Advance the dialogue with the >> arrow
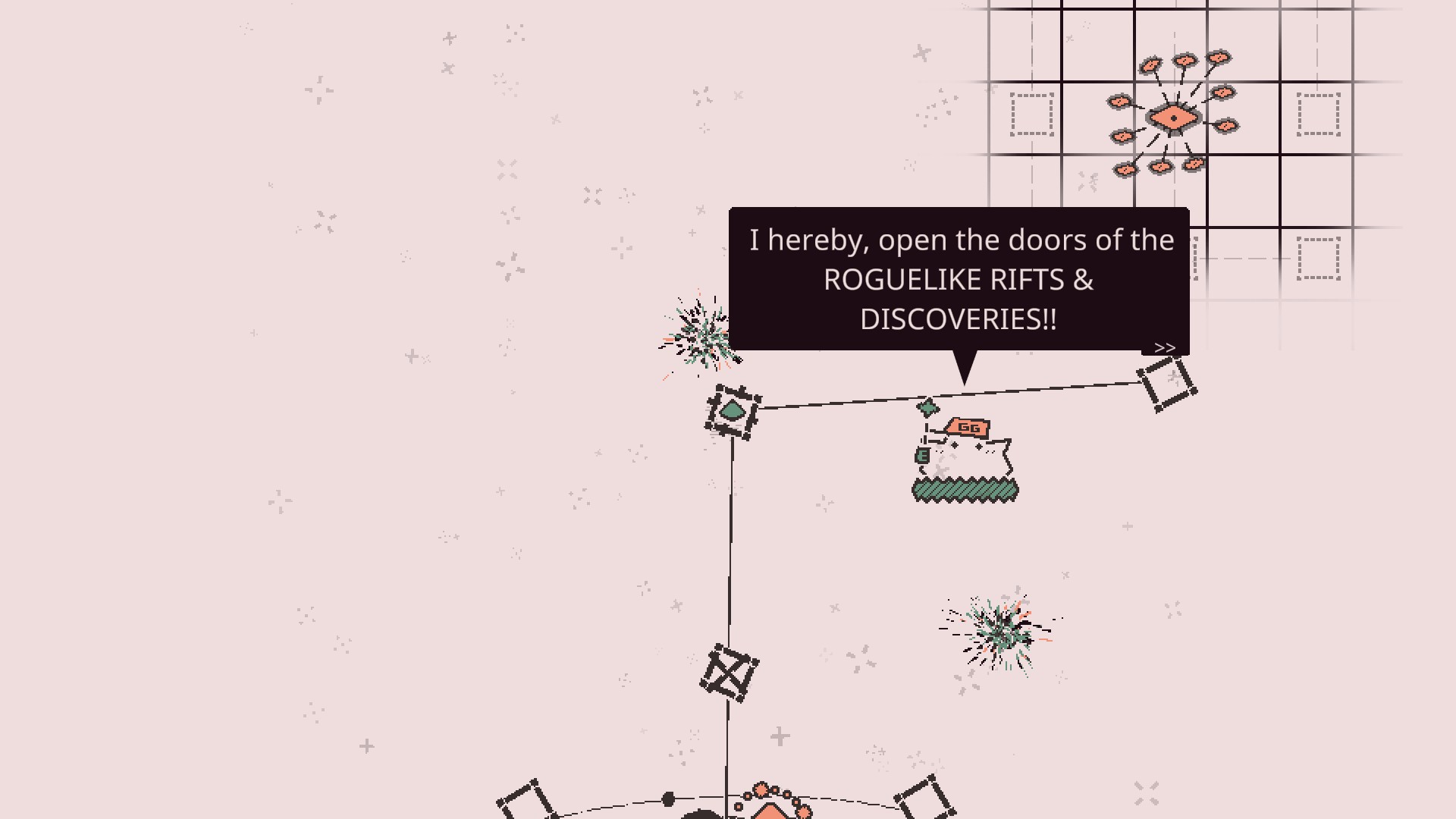 pyautogui.click(x=1165, y=347)
